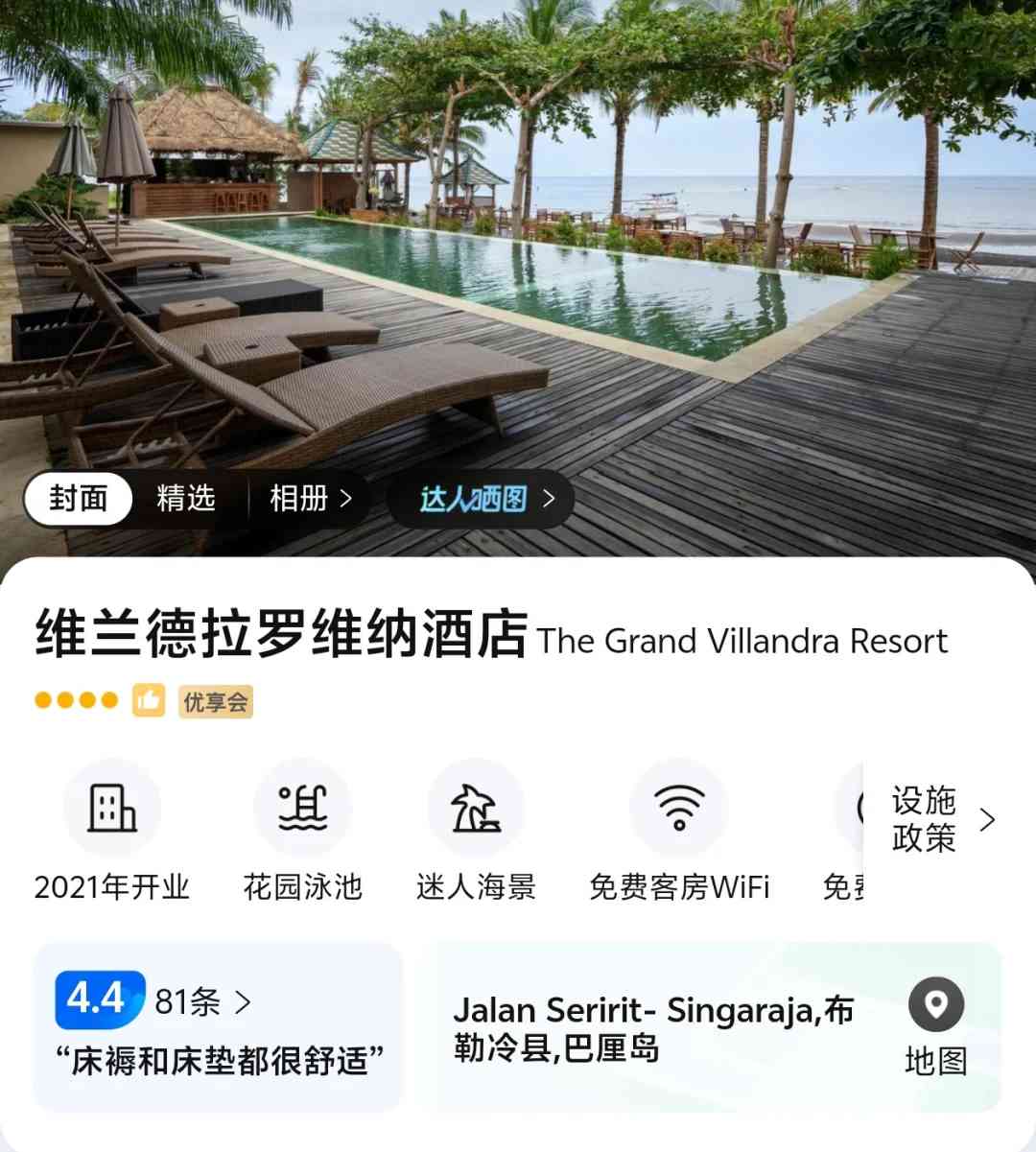This screenshot has height=1152, width=1036.
Task: Select the 封面 photo tab
Action: pos(78,499)
